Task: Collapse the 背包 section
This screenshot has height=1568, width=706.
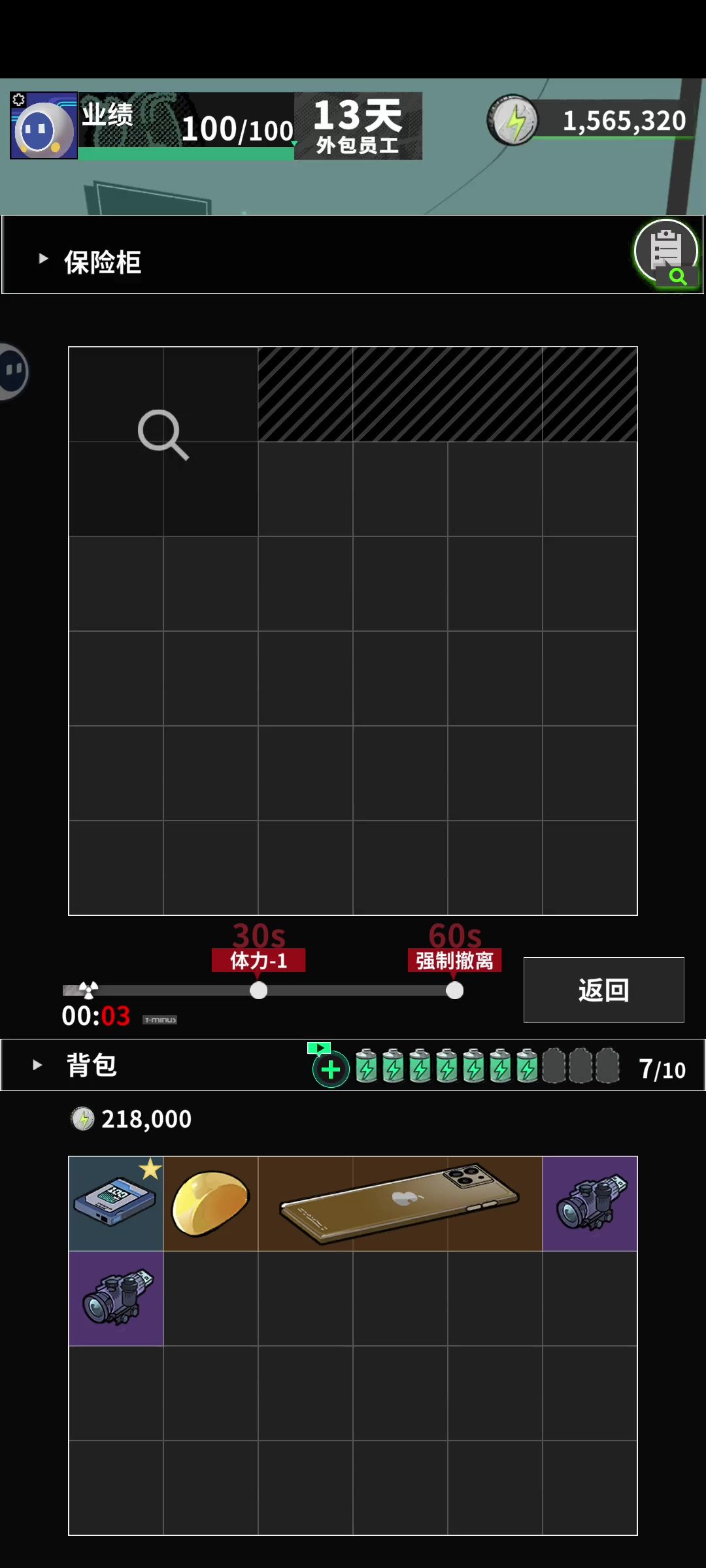Action: click(37, 1065)
